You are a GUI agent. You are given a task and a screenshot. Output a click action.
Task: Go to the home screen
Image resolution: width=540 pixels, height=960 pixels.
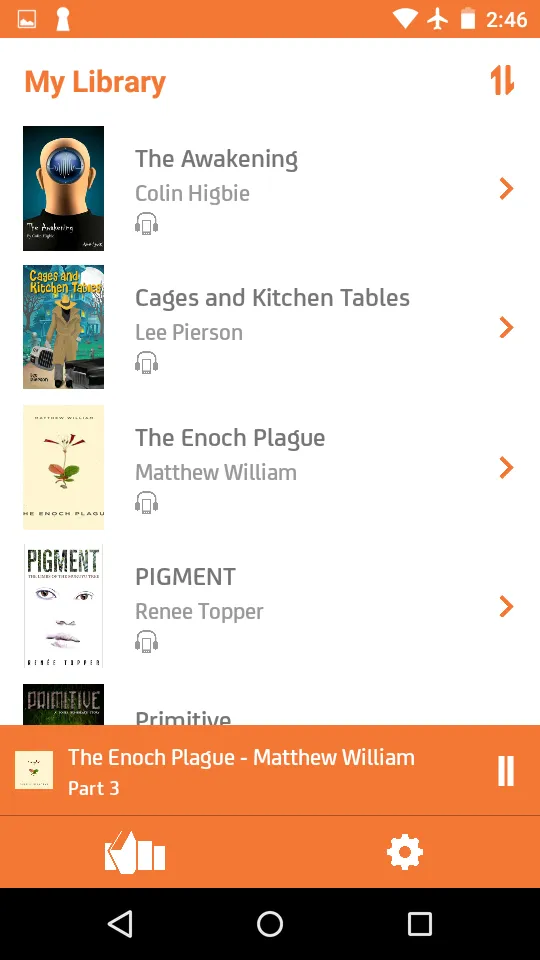pos(270,923)
